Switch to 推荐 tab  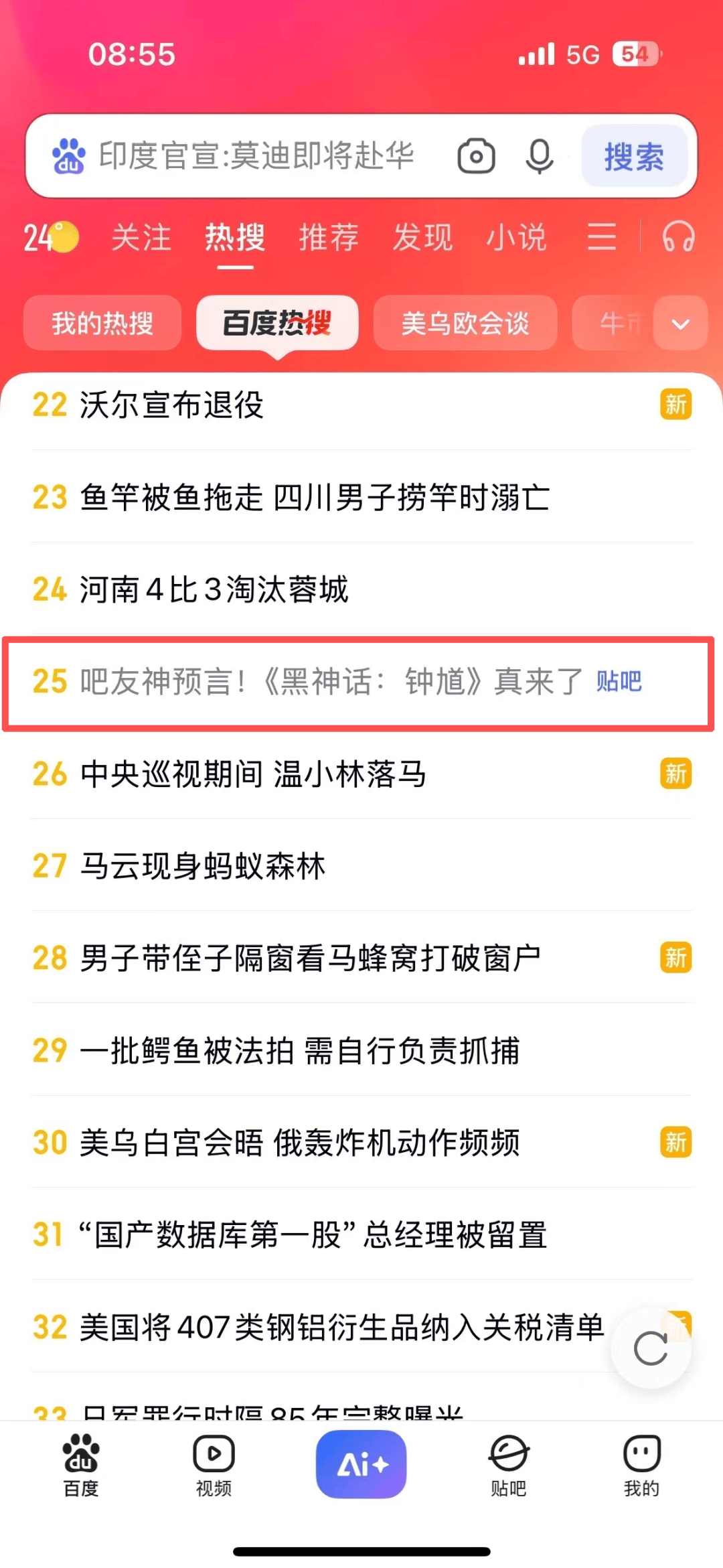coord(329,238)
